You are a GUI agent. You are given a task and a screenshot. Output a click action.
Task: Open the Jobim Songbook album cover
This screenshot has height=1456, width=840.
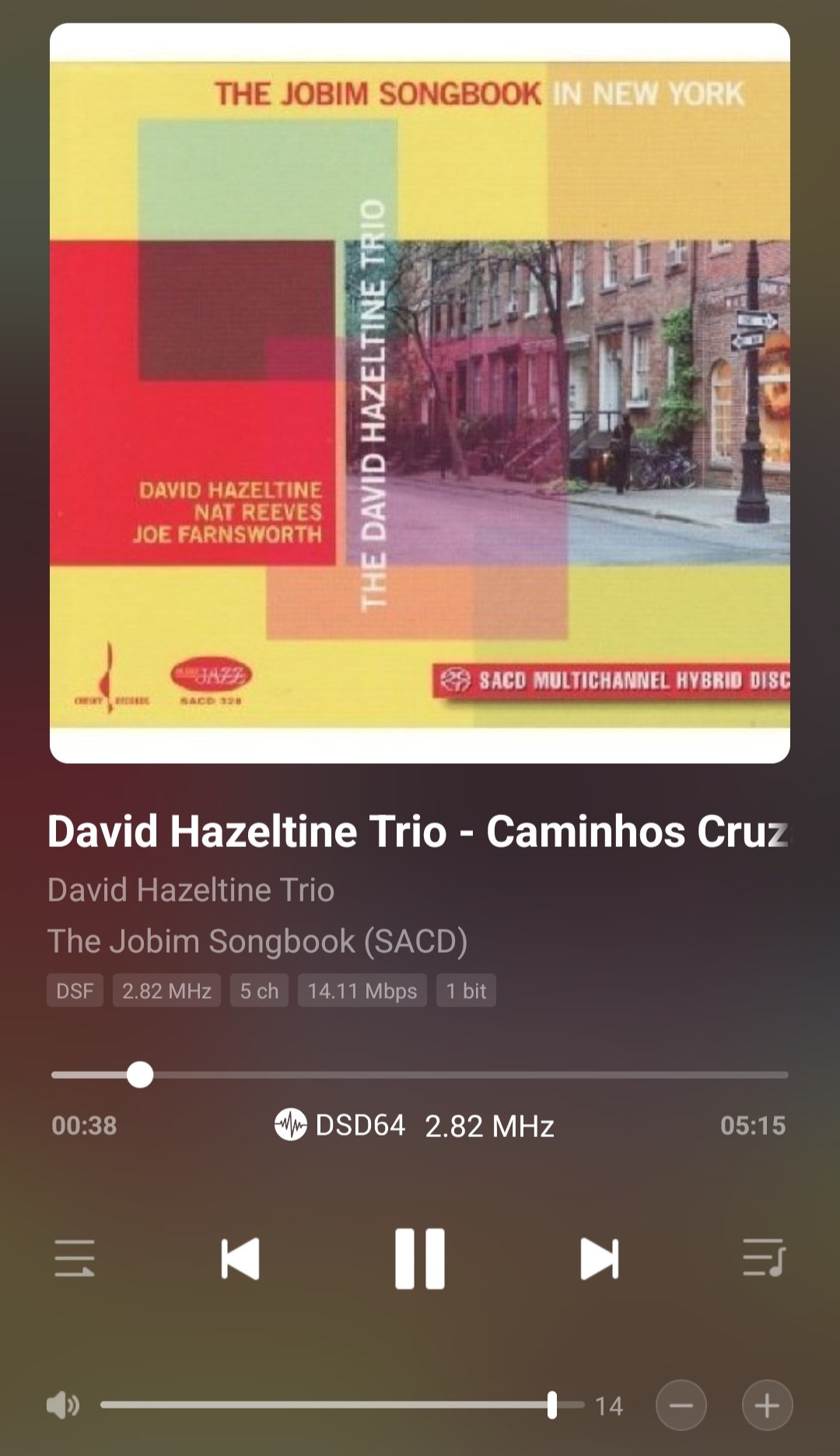[420, 393]
